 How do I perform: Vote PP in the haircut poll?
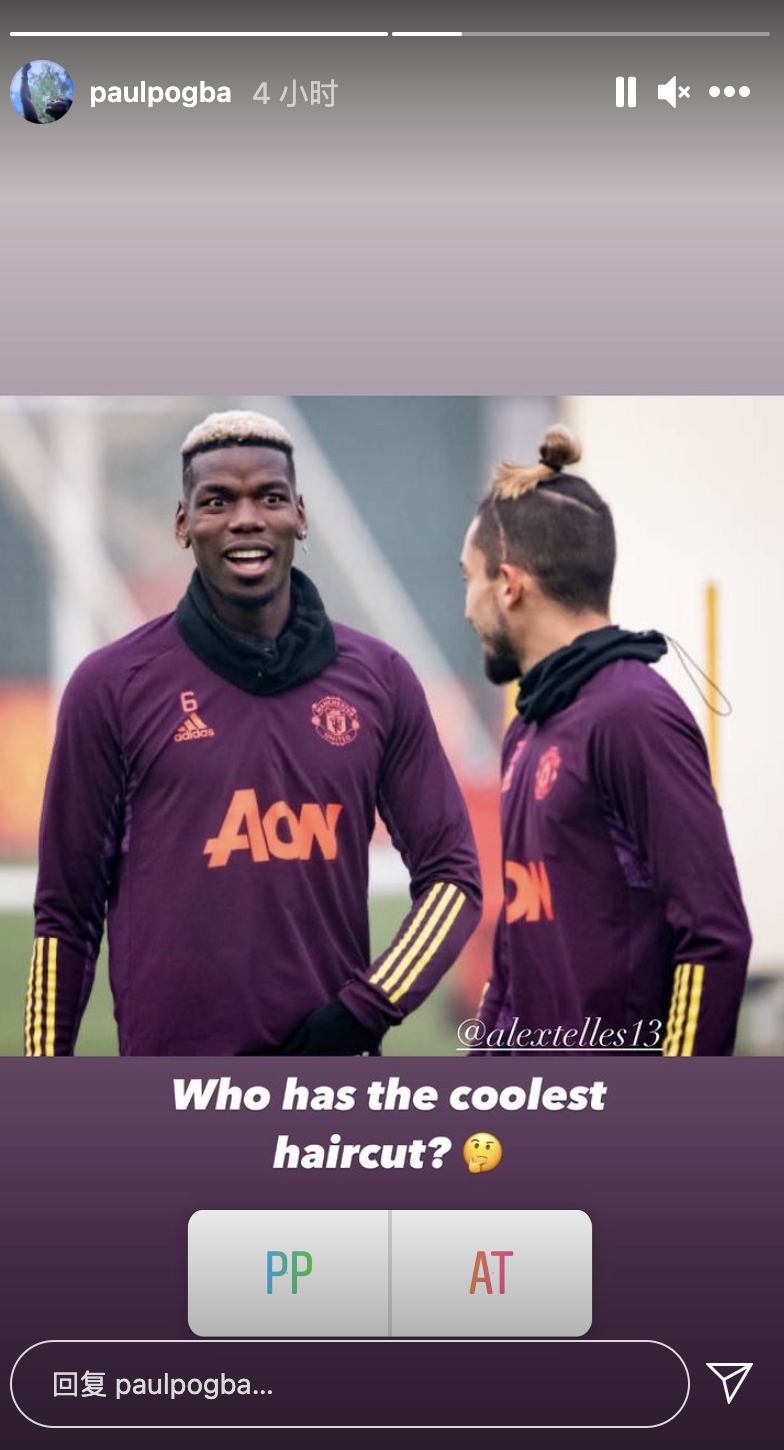289,1273
